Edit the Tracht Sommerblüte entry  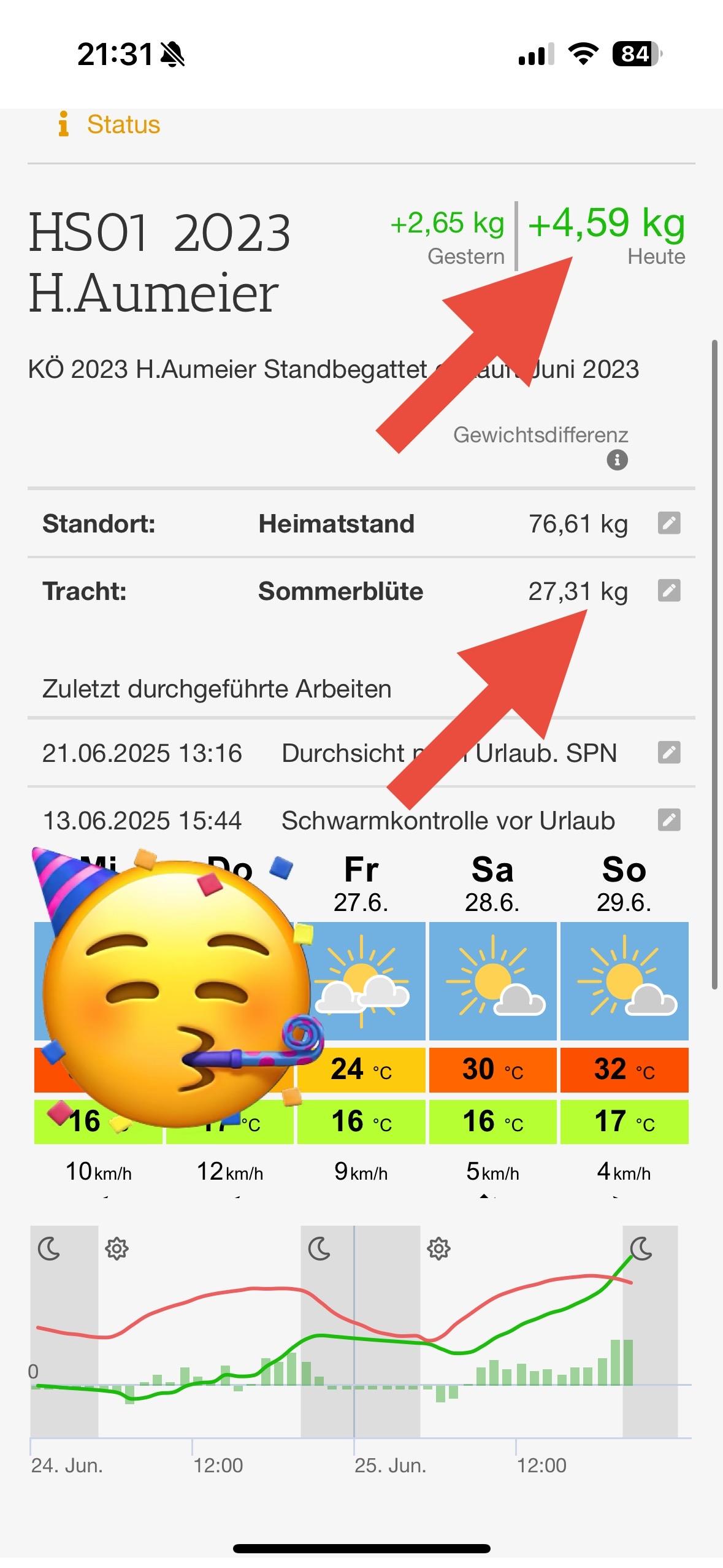point(669,591)
